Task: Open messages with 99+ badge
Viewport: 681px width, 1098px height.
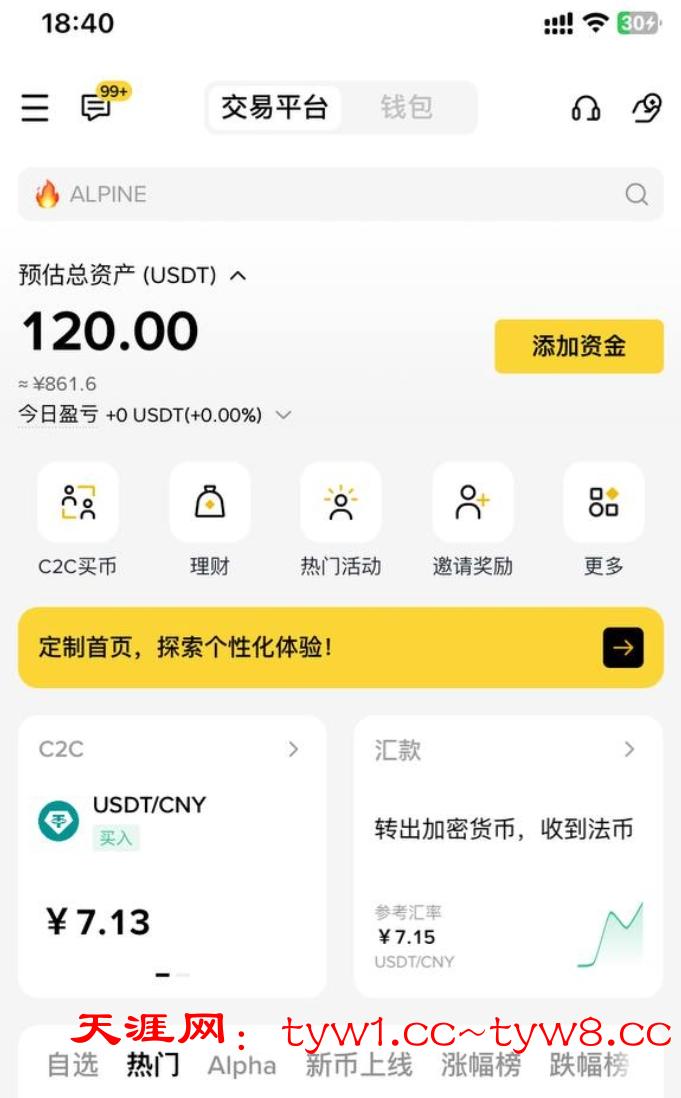Action: coord(97,106)
